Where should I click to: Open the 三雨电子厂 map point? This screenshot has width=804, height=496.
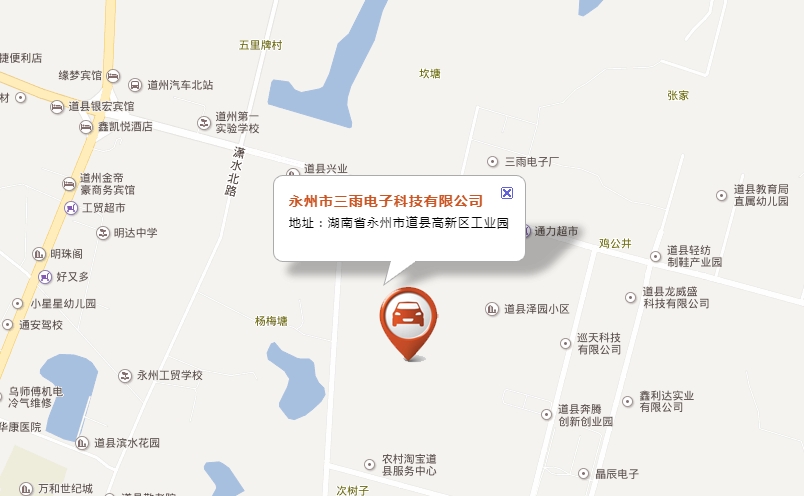[x=492, y=161]
